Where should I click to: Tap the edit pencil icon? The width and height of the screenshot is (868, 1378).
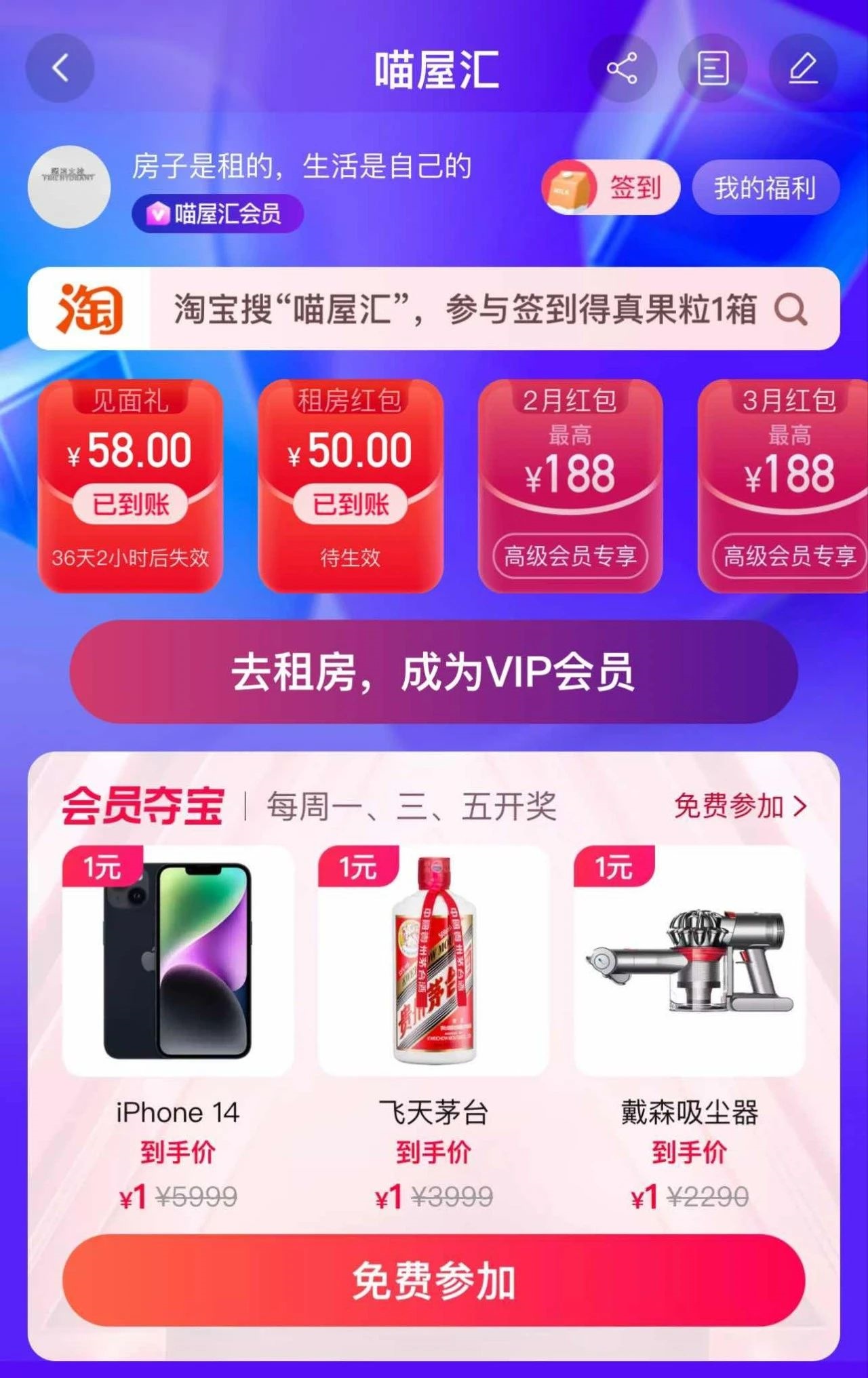pos(803,68)
